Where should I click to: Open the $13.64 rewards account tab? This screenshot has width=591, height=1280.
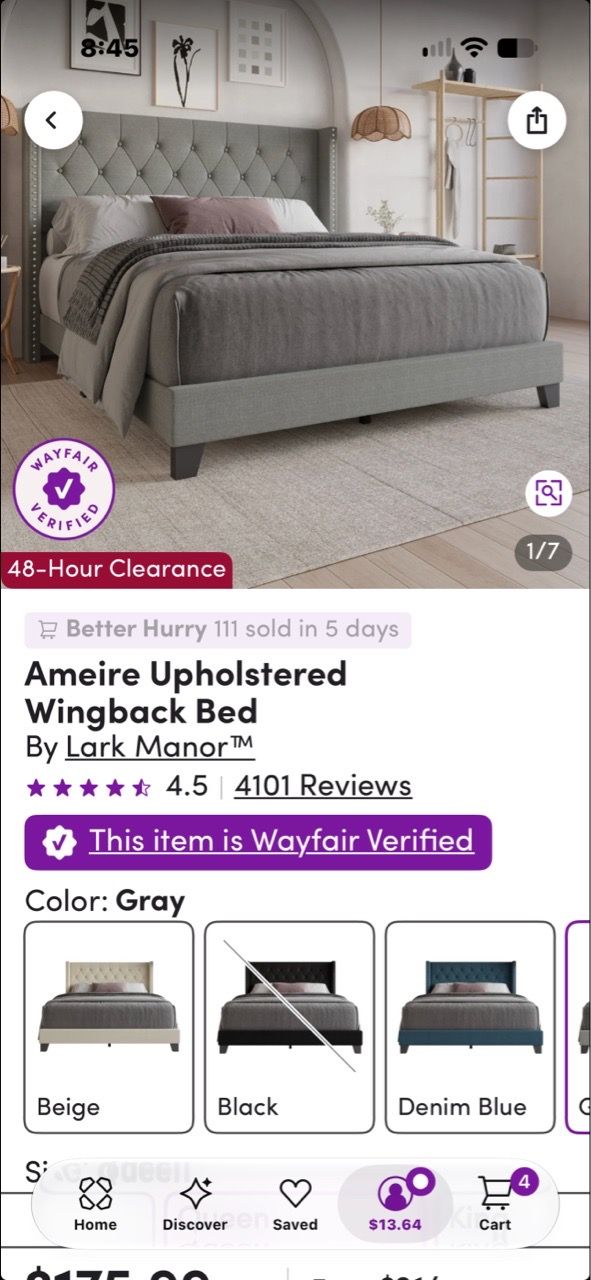pyautogui.click(x=395, y=1204)
